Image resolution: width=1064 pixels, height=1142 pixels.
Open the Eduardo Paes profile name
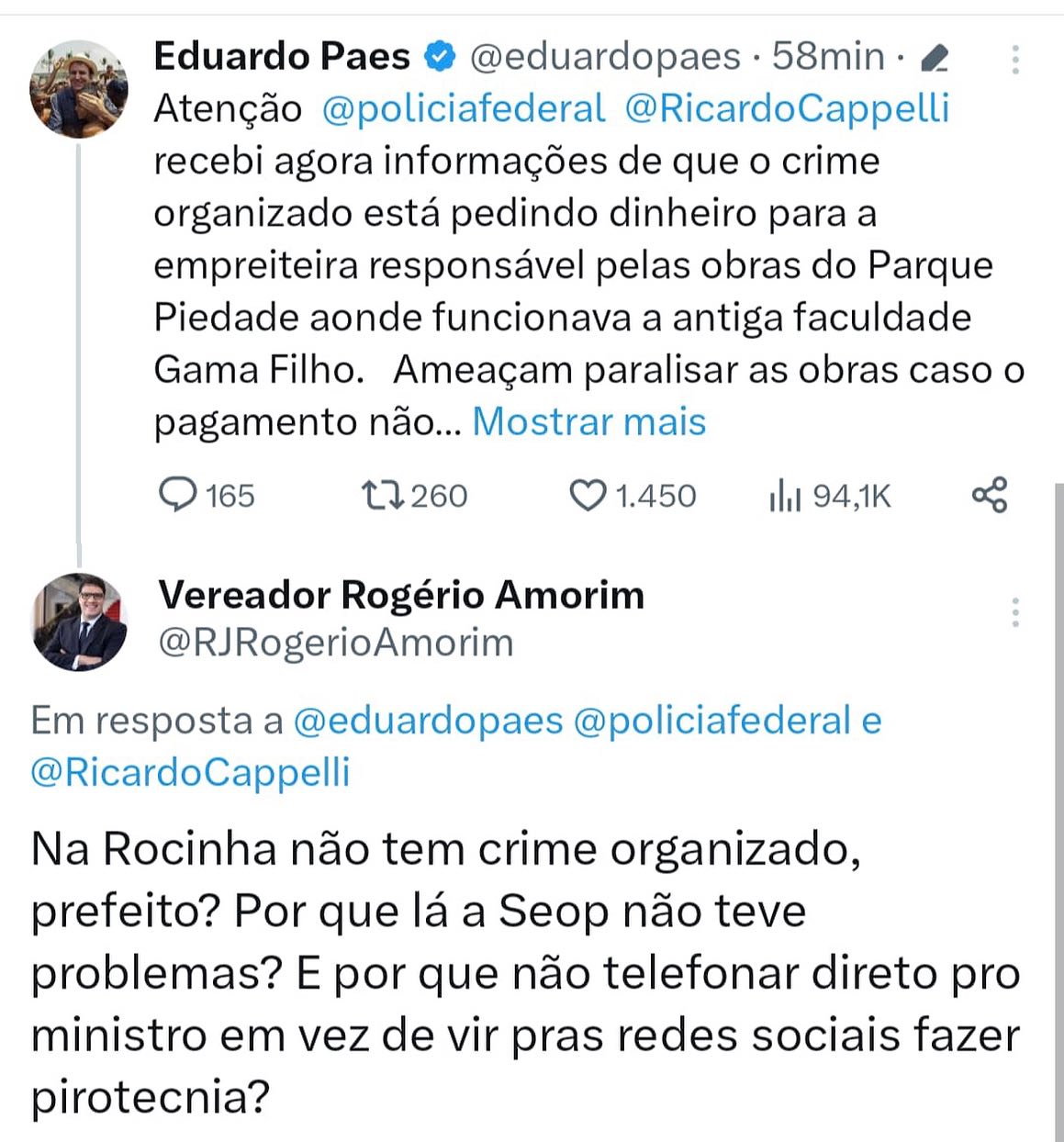tap(282, 57)
